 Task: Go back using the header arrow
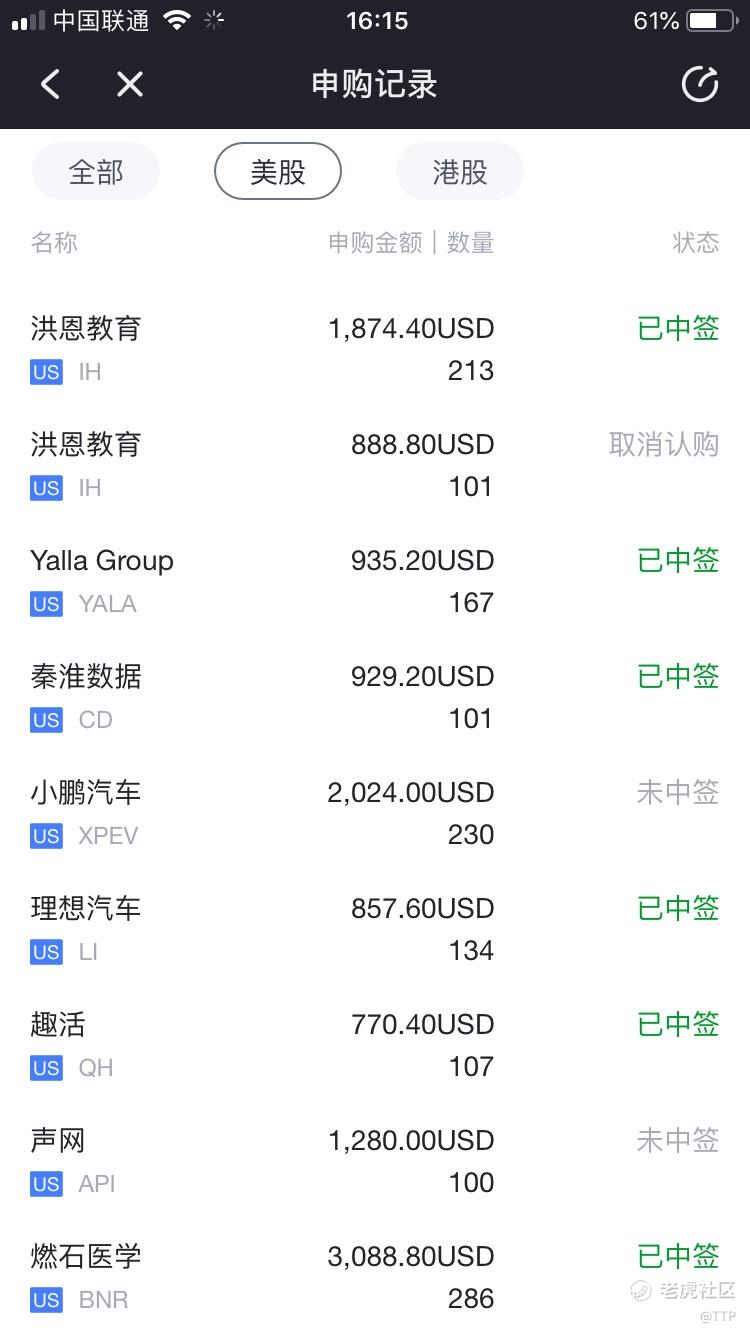pyautogui.click(x=50, y=85)
